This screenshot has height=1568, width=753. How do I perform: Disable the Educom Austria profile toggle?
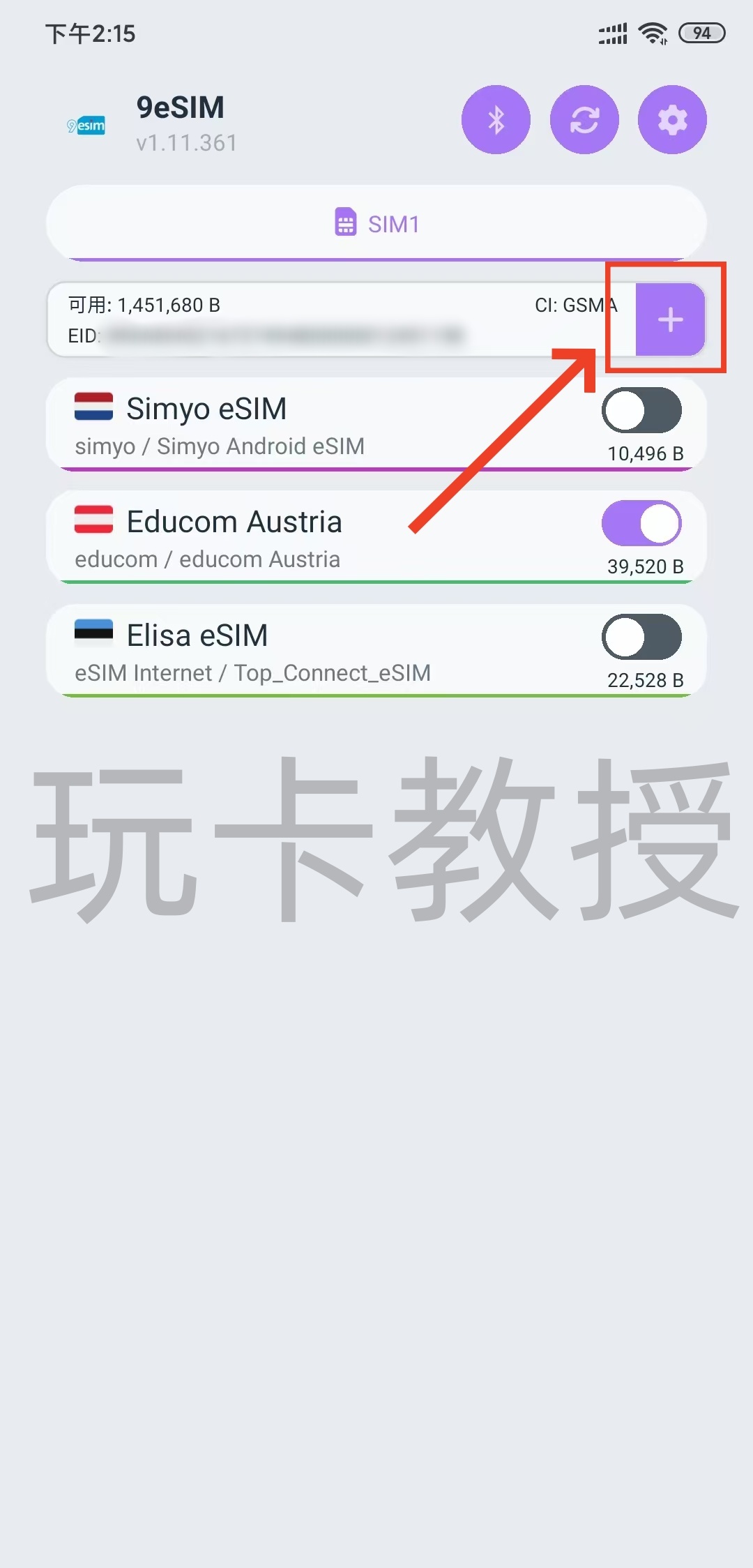[x=641, y=523]
